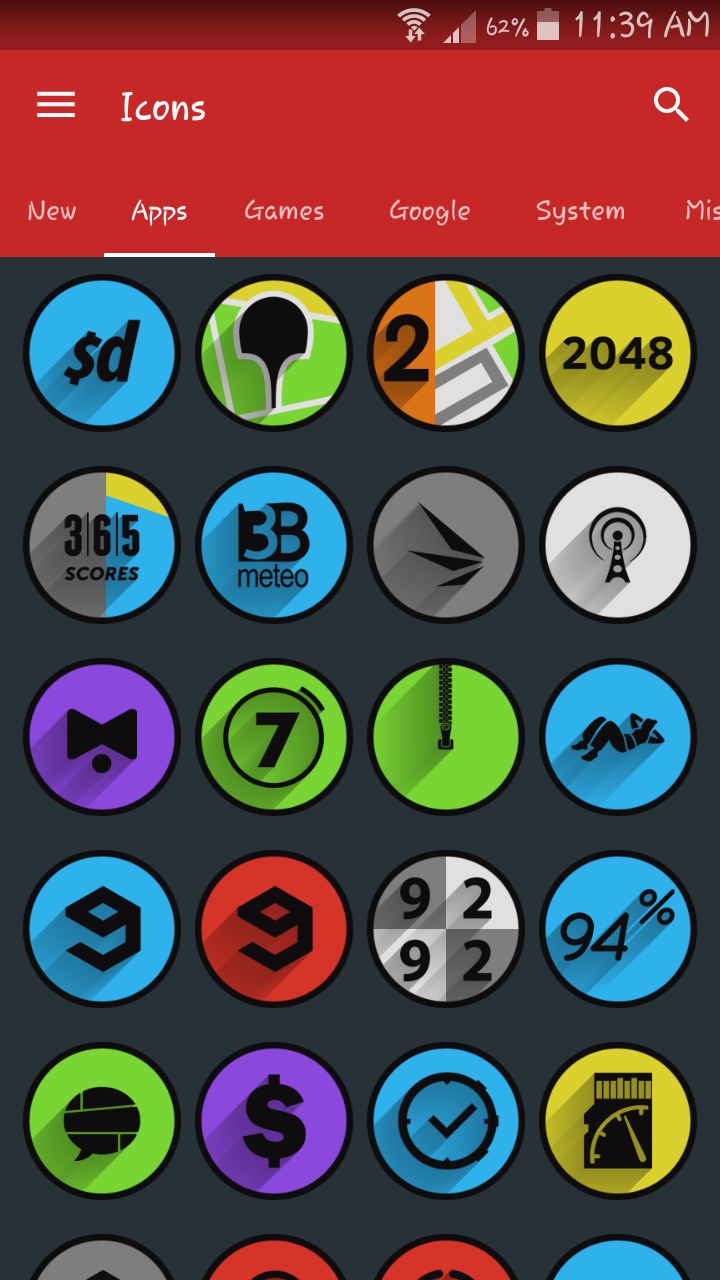Select the blue 9GAG icon

tap(102, 929)
